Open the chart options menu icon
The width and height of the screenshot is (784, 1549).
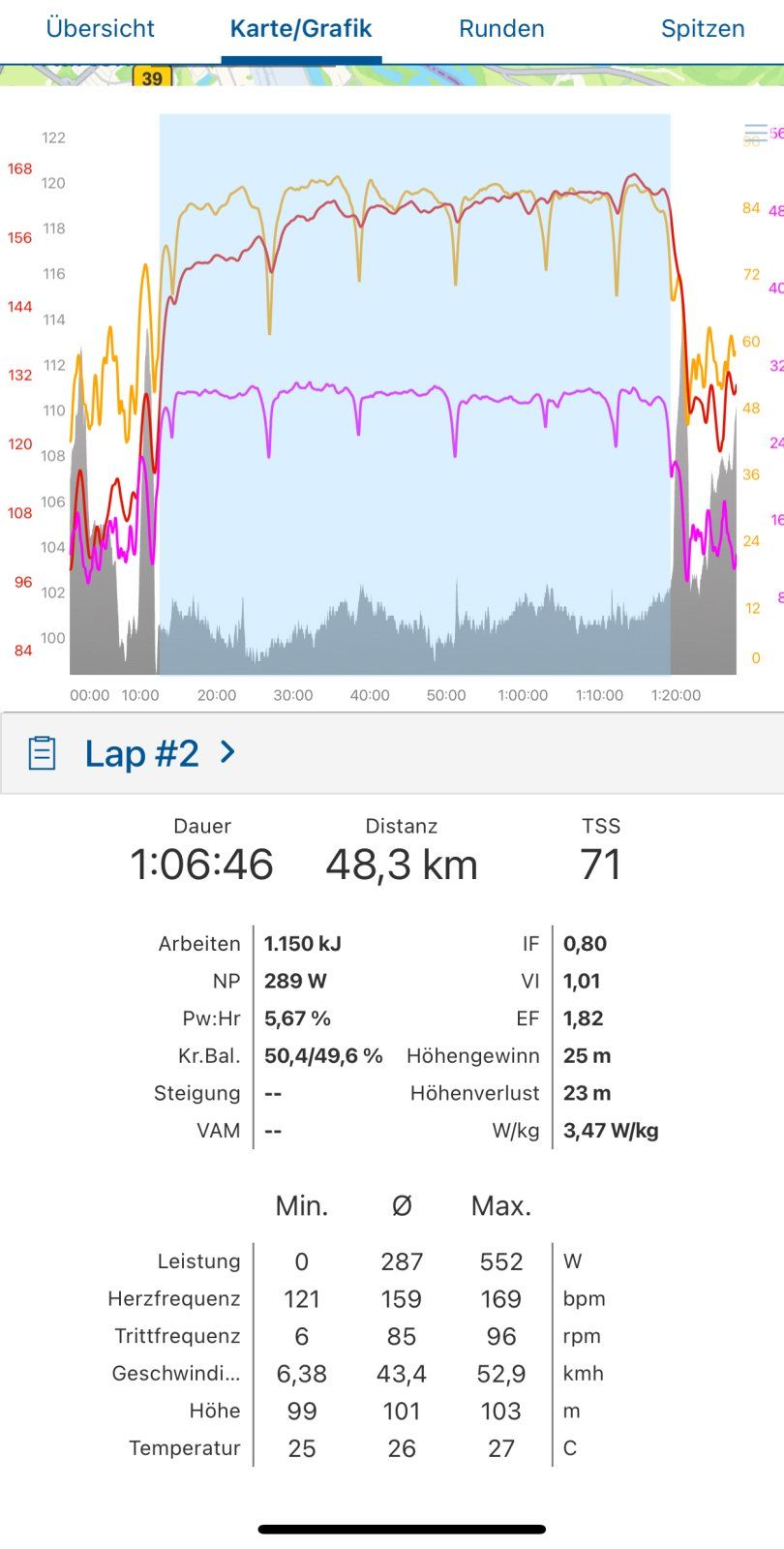755,133
